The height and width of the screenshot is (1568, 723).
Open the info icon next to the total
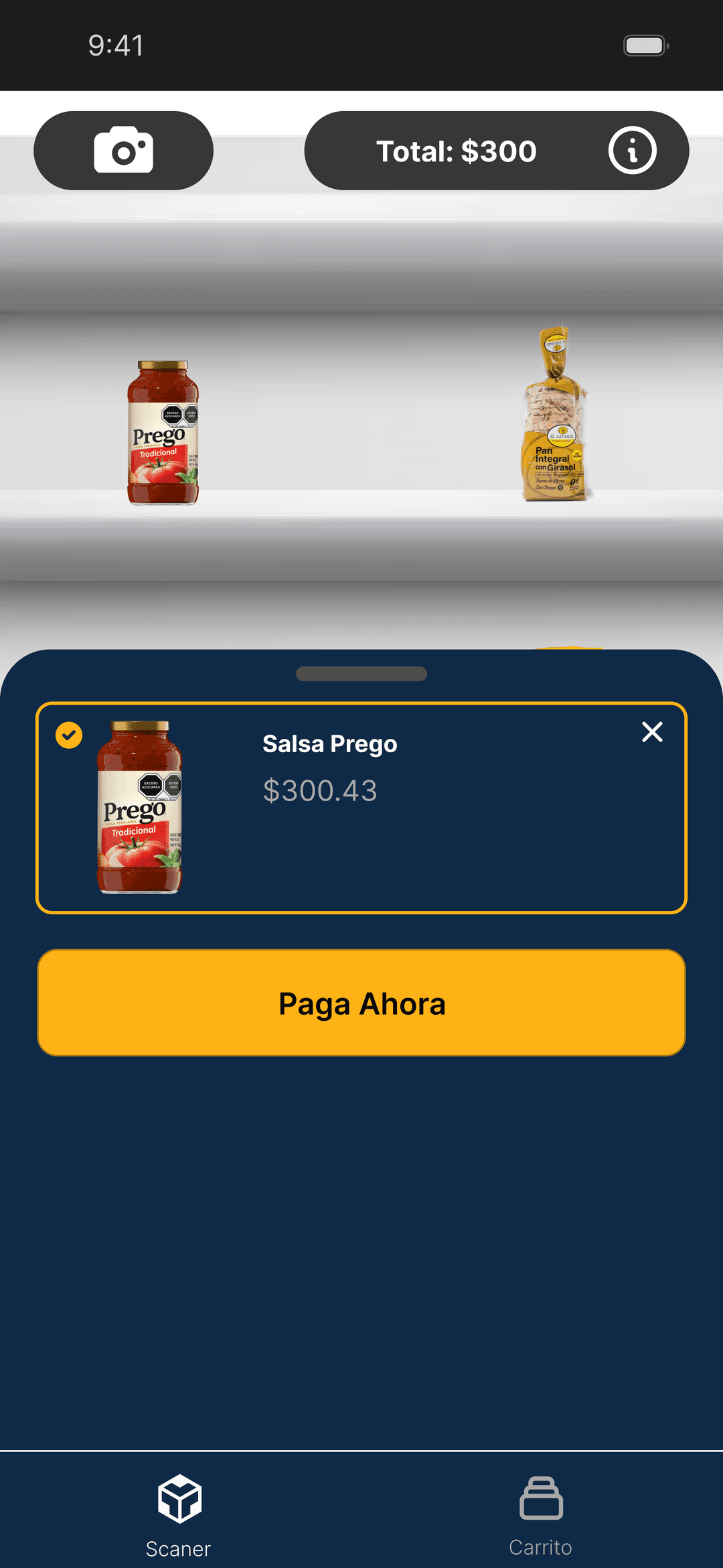click(632, 151)
